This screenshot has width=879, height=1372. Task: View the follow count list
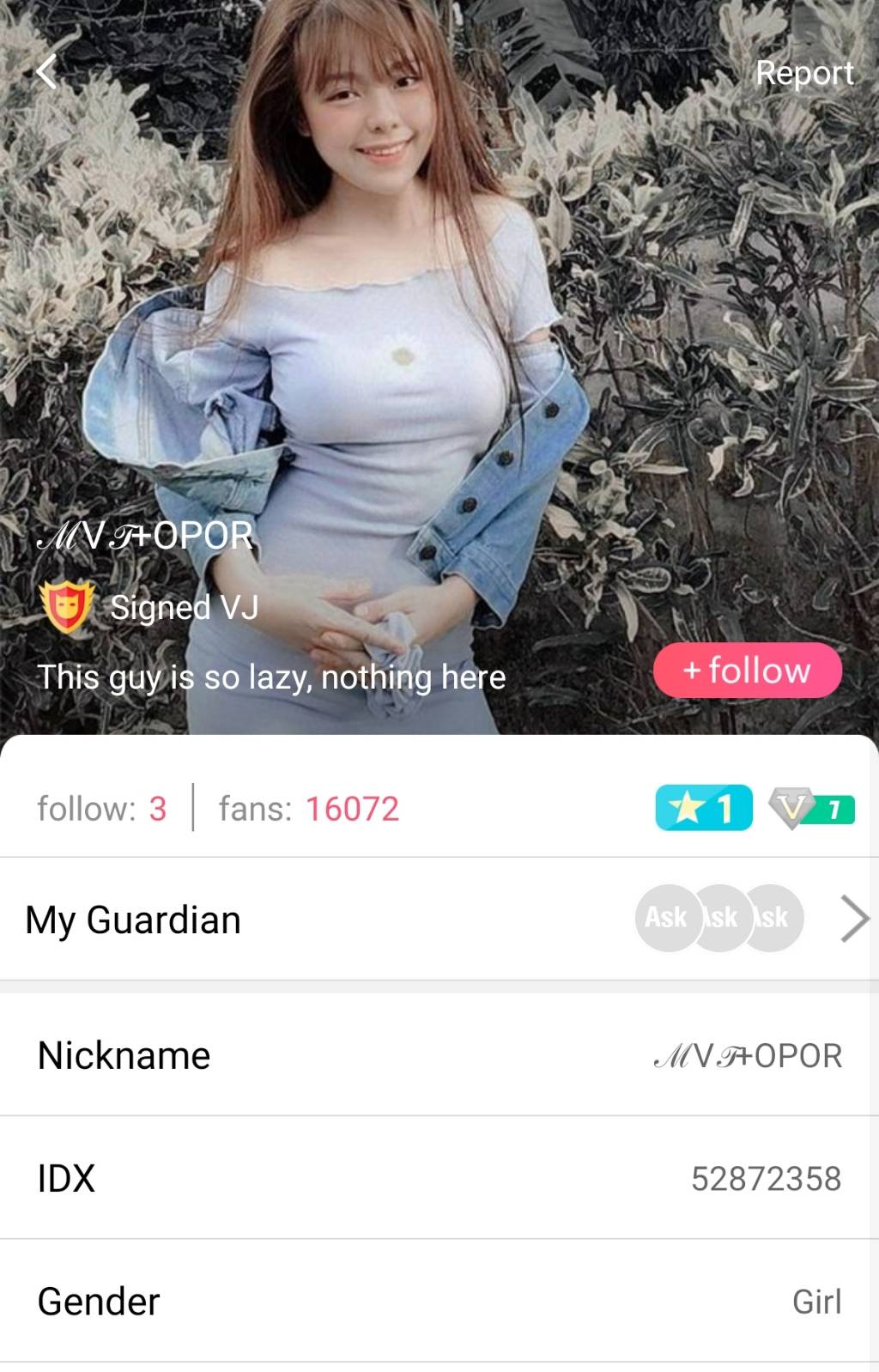coord(101,809)
